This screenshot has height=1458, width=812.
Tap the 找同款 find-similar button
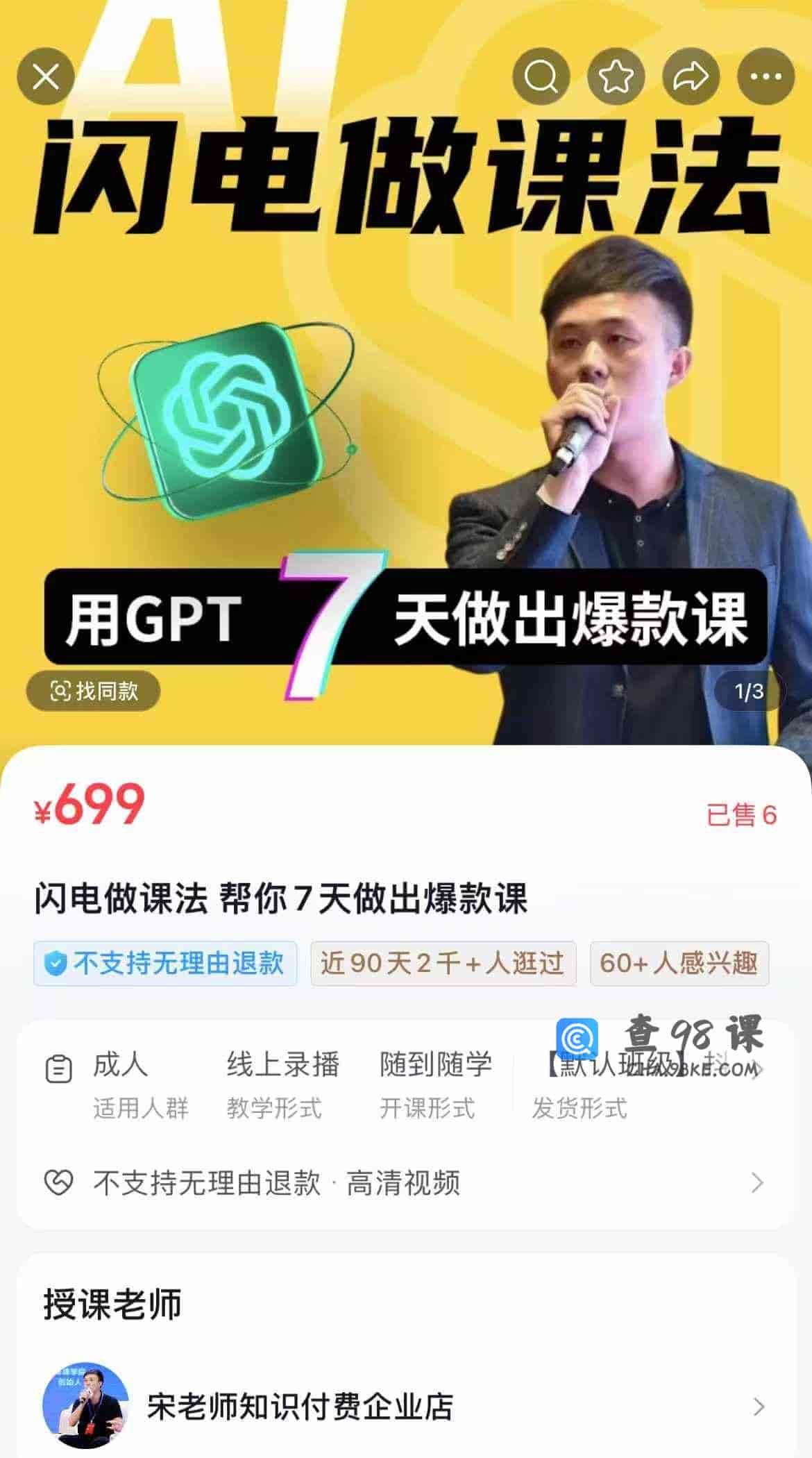tap(93, 691)
